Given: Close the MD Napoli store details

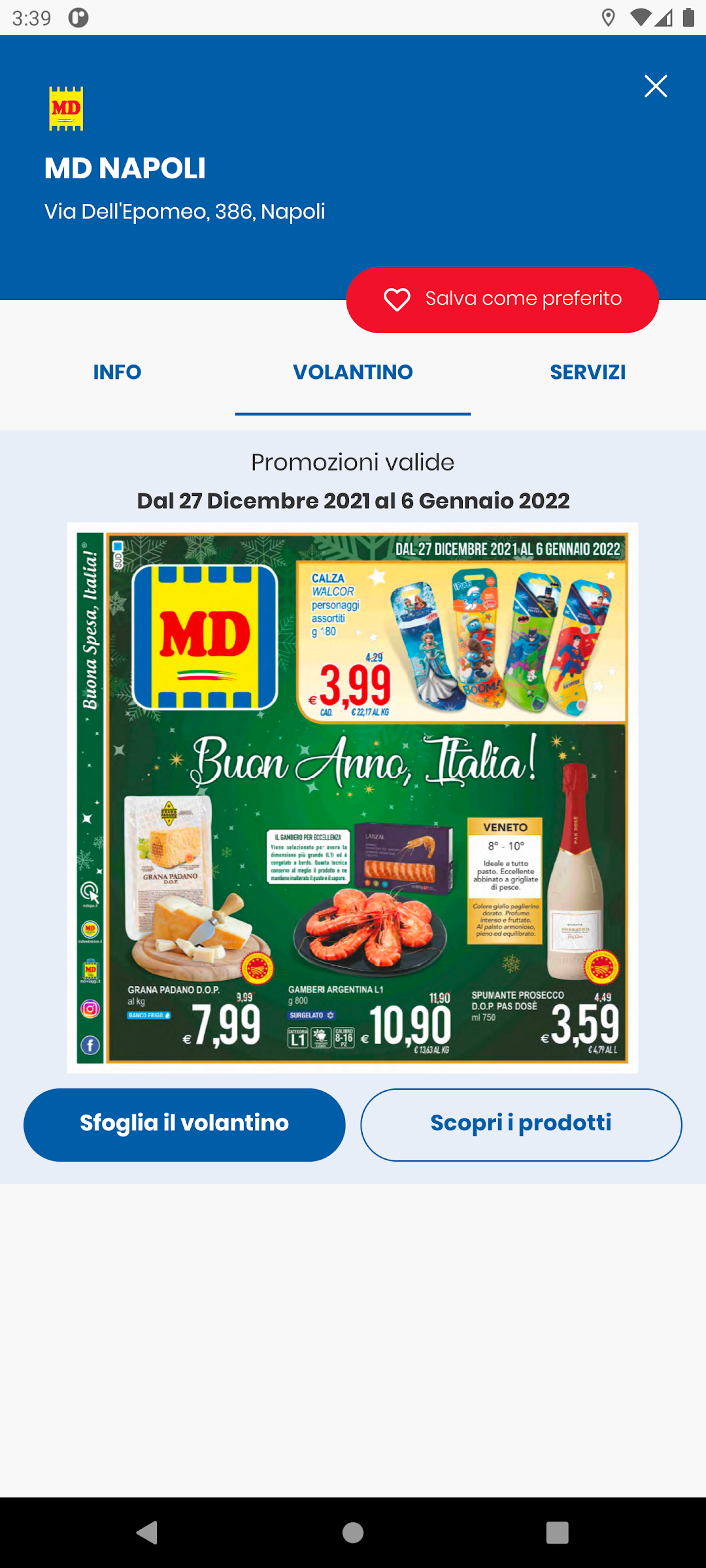Looking at the screenshot, I should [655, 86].
